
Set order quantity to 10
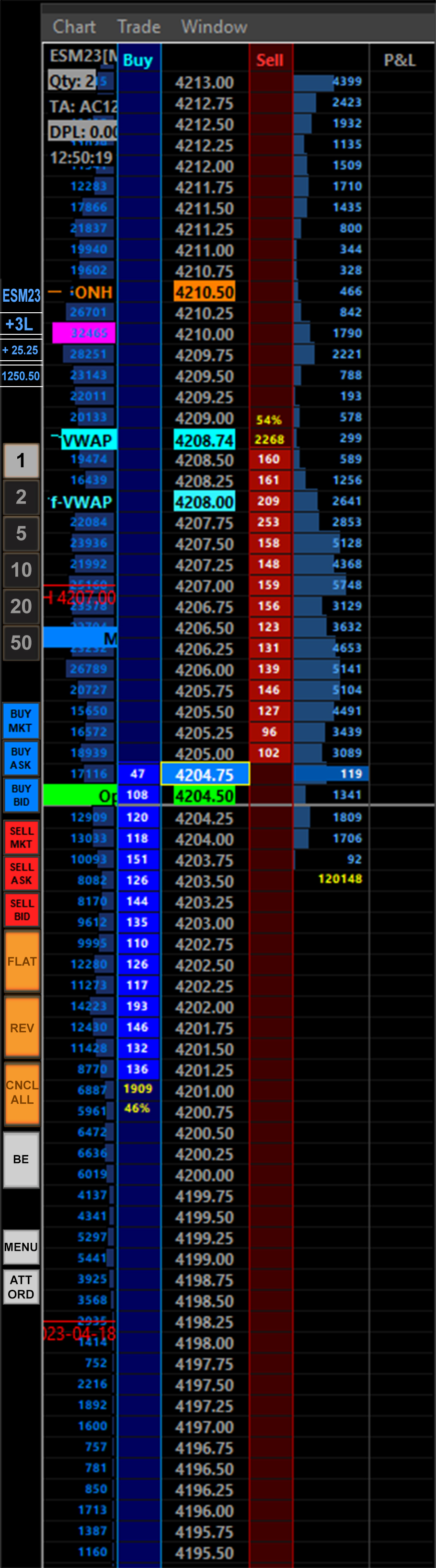click(x=21, y=570)
